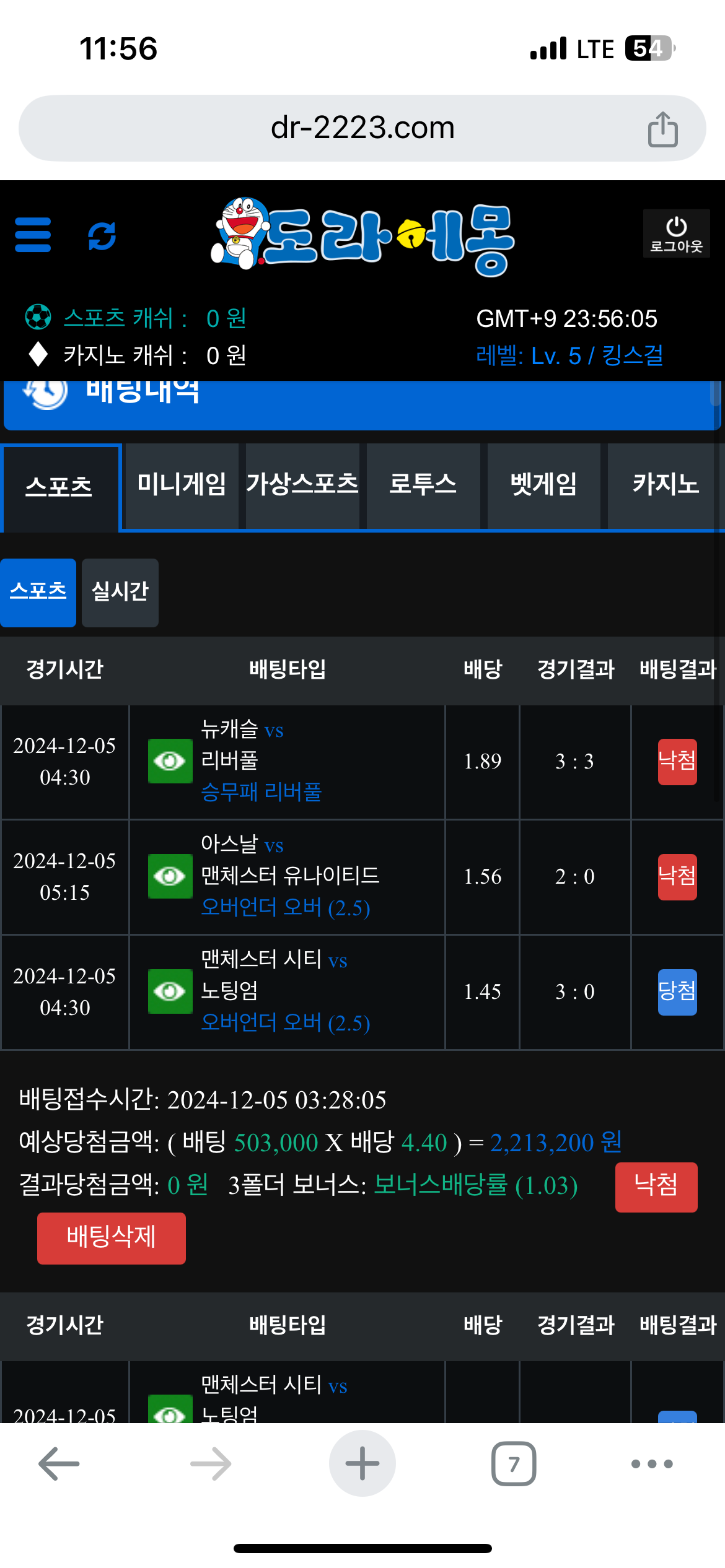725x1568 pixels.
Task: Tap eye icon for 아스날 match
Action: tap(170, 876)
